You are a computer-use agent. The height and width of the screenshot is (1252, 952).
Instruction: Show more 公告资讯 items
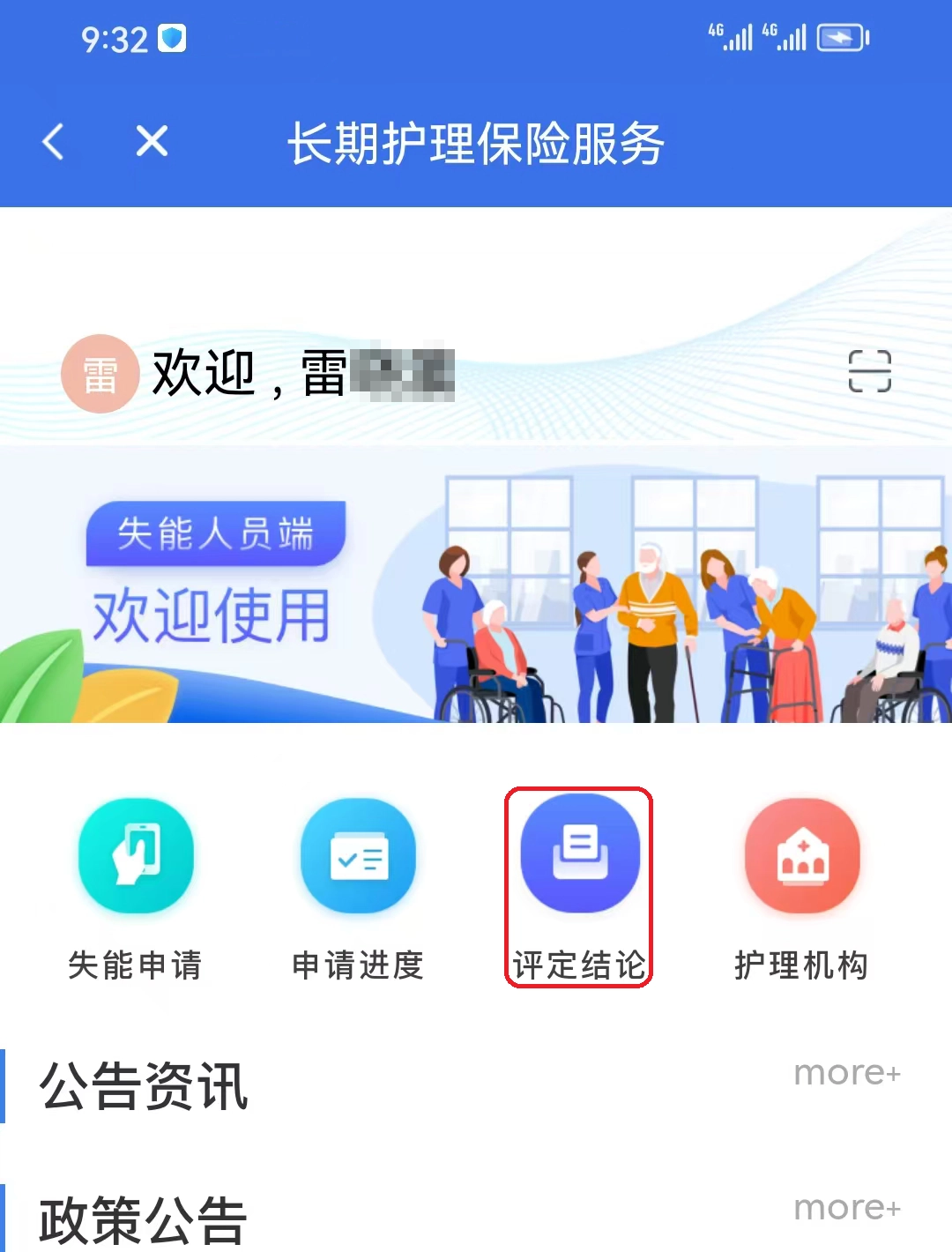coord(846,1073)
